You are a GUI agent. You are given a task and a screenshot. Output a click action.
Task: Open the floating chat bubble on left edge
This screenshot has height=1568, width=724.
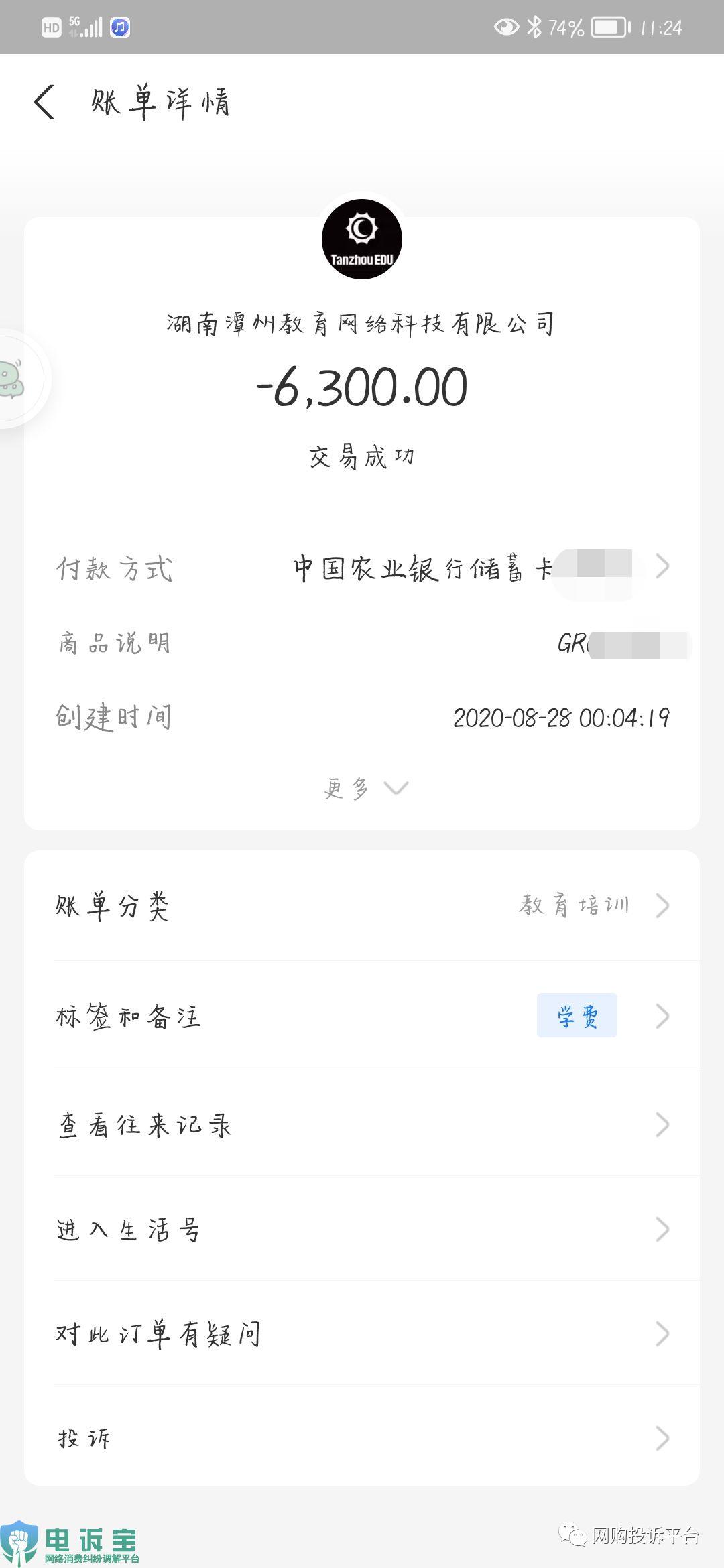[17, 379]
